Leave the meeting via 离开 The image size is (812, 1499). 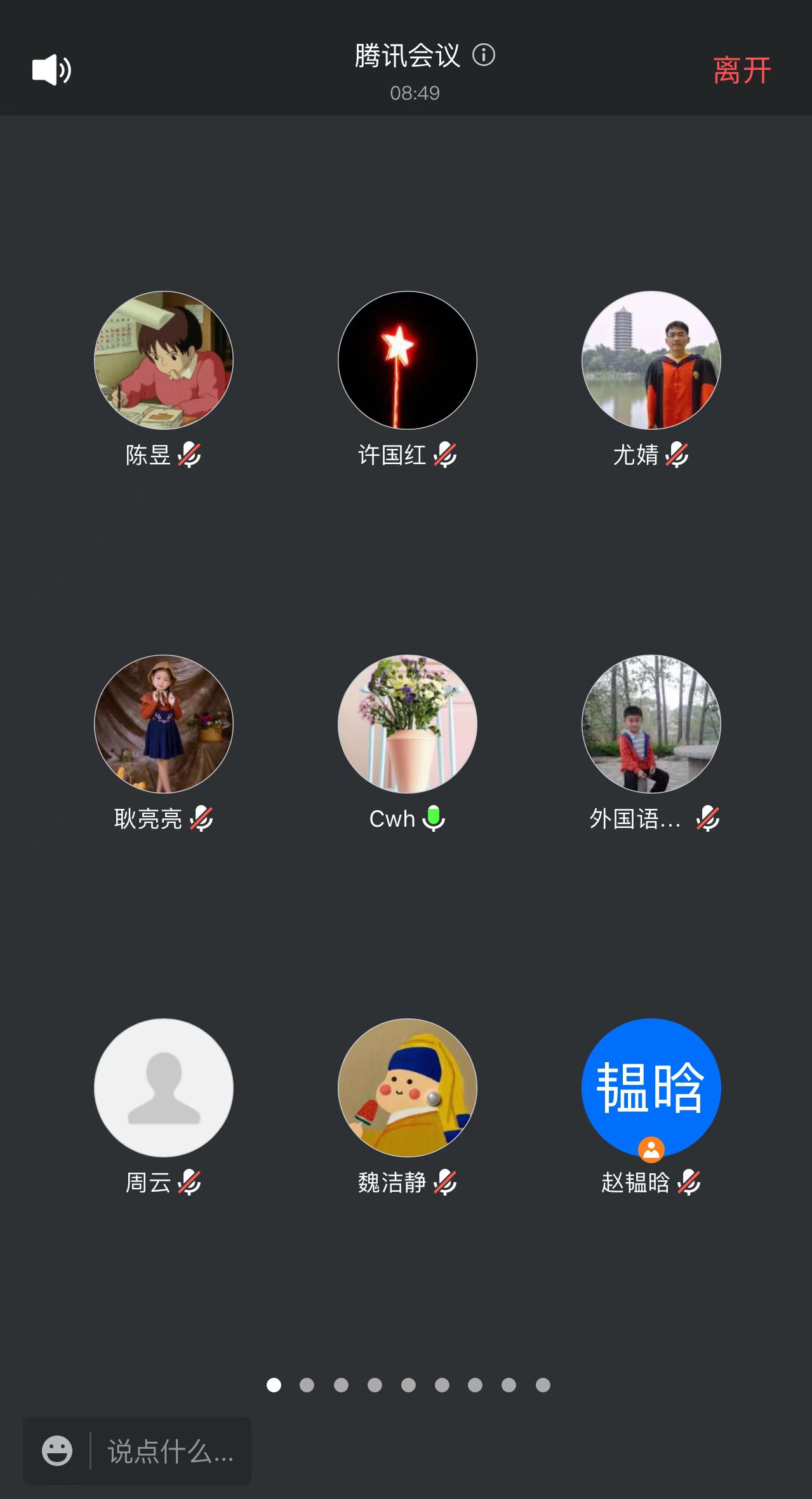(742, 70)
